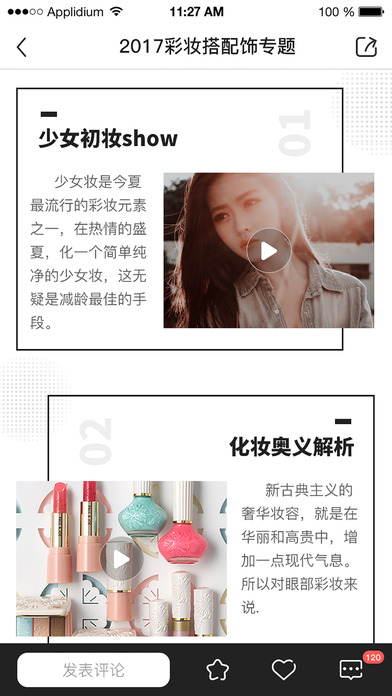Open the comments with 120 badge
This screenshot has width=392, height=696.
click(351, 669)
